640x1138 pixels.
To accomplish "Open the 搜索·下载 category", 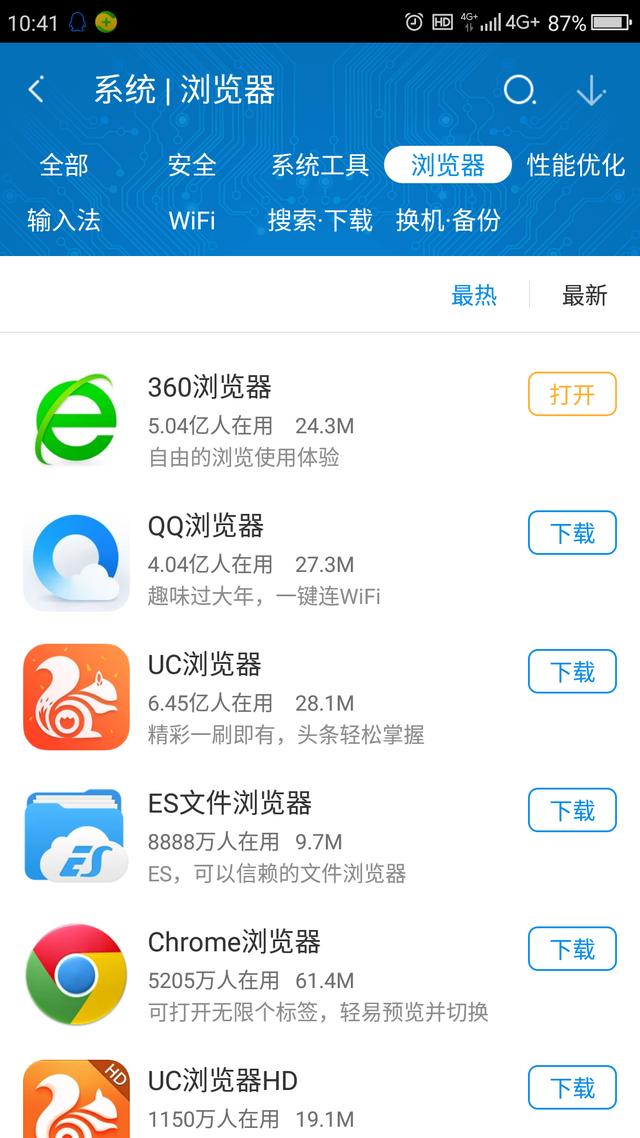I will tap(320, 220).
